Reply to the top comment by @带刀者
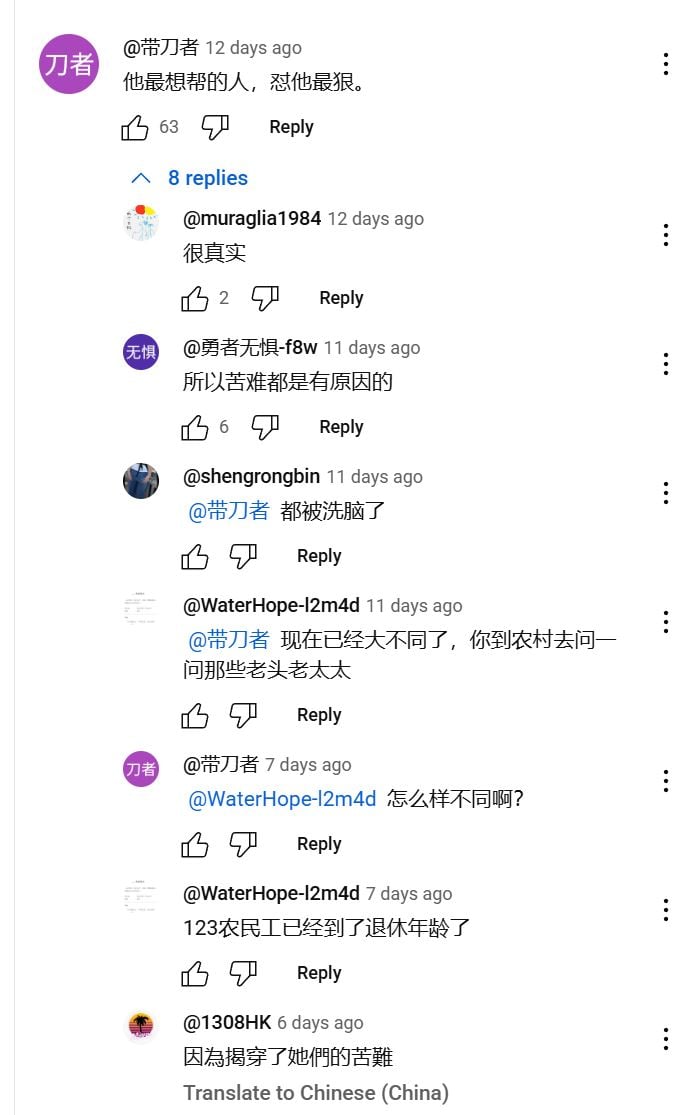 291,127
